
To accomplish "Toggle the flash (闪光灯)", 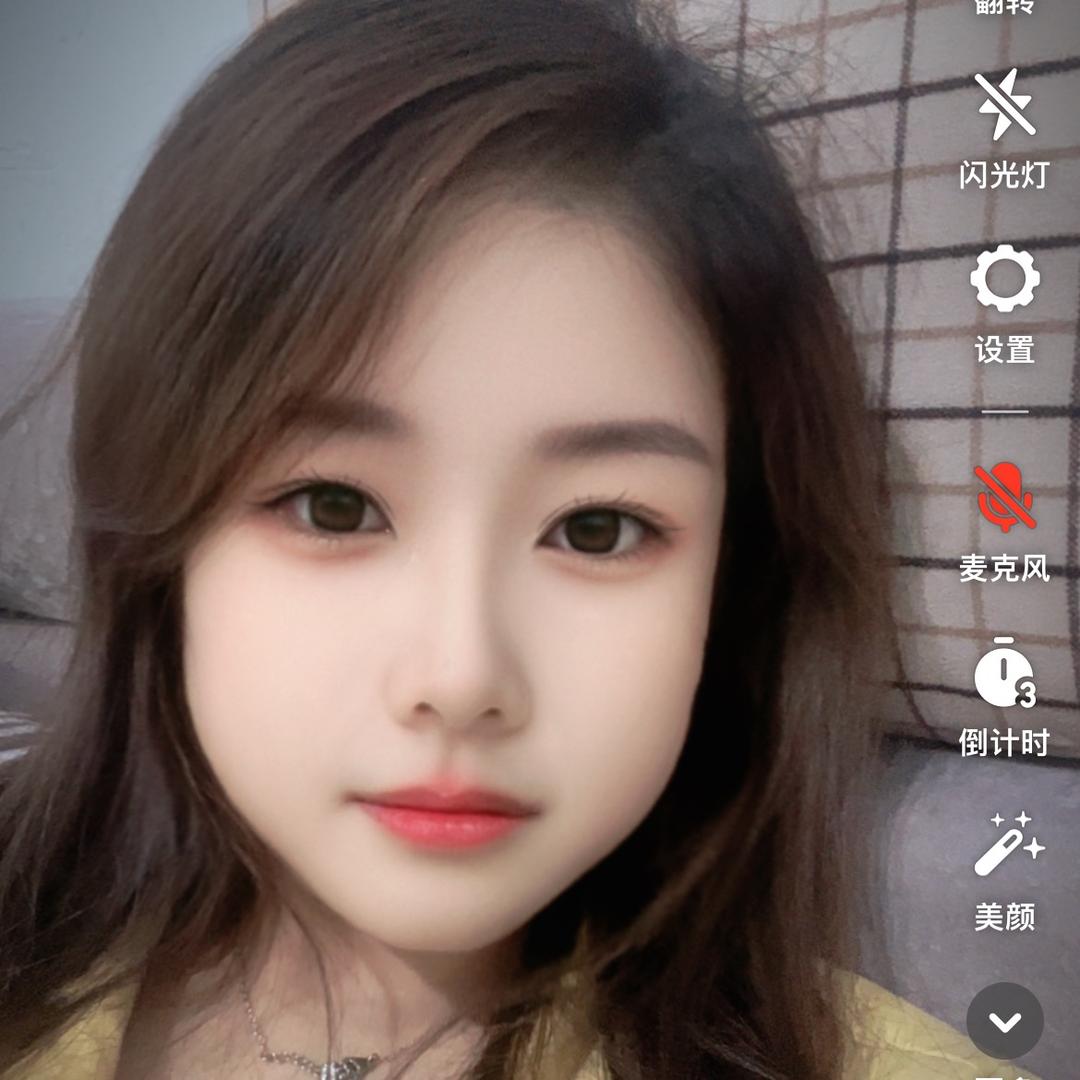I will [x=1004, y=105].
